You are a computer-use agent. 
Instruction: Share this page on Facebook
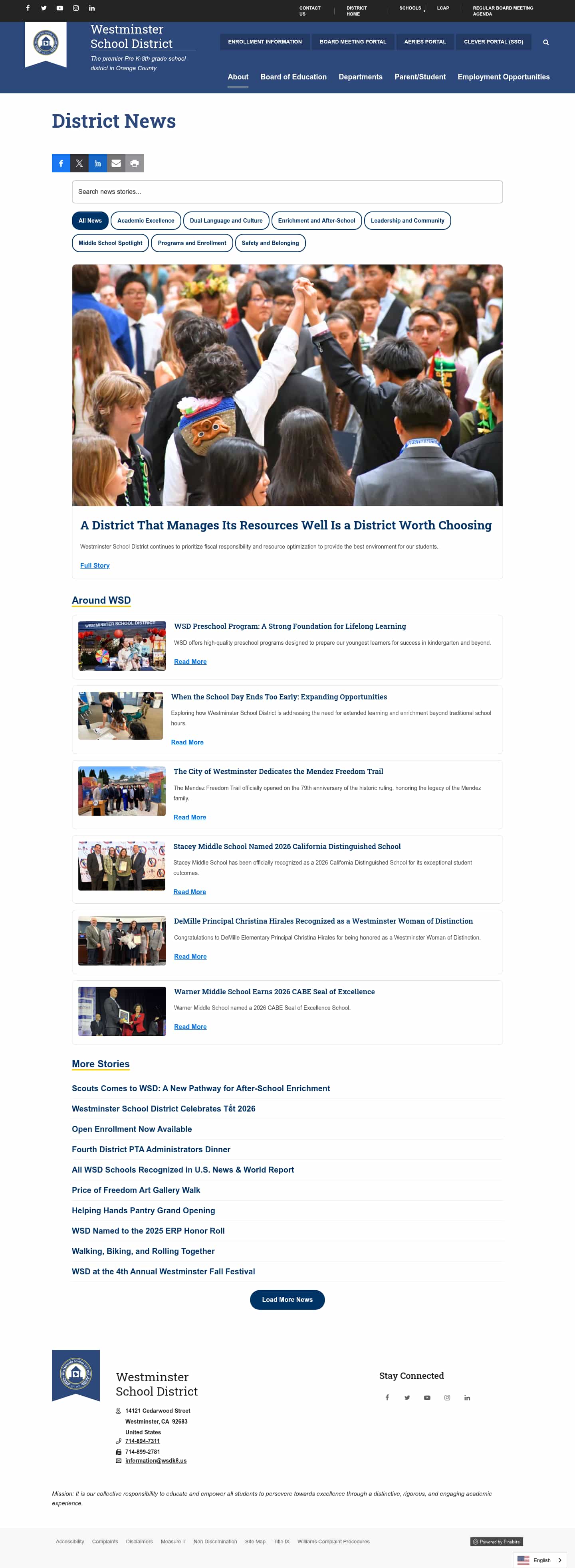tap(61, 163)
